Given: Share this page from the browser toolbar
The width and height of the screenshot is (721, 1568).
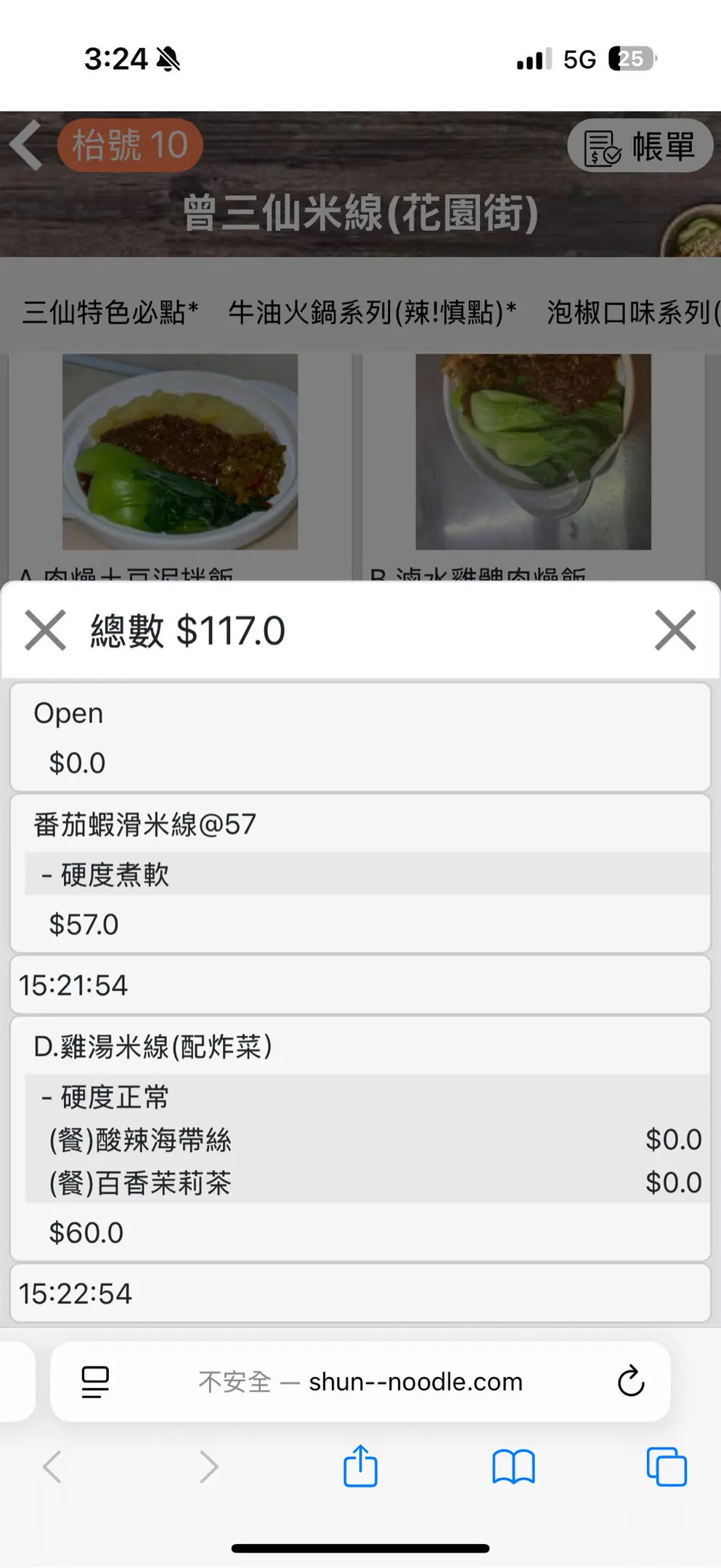Looking at the screenshot, I should click(360, 1467).
